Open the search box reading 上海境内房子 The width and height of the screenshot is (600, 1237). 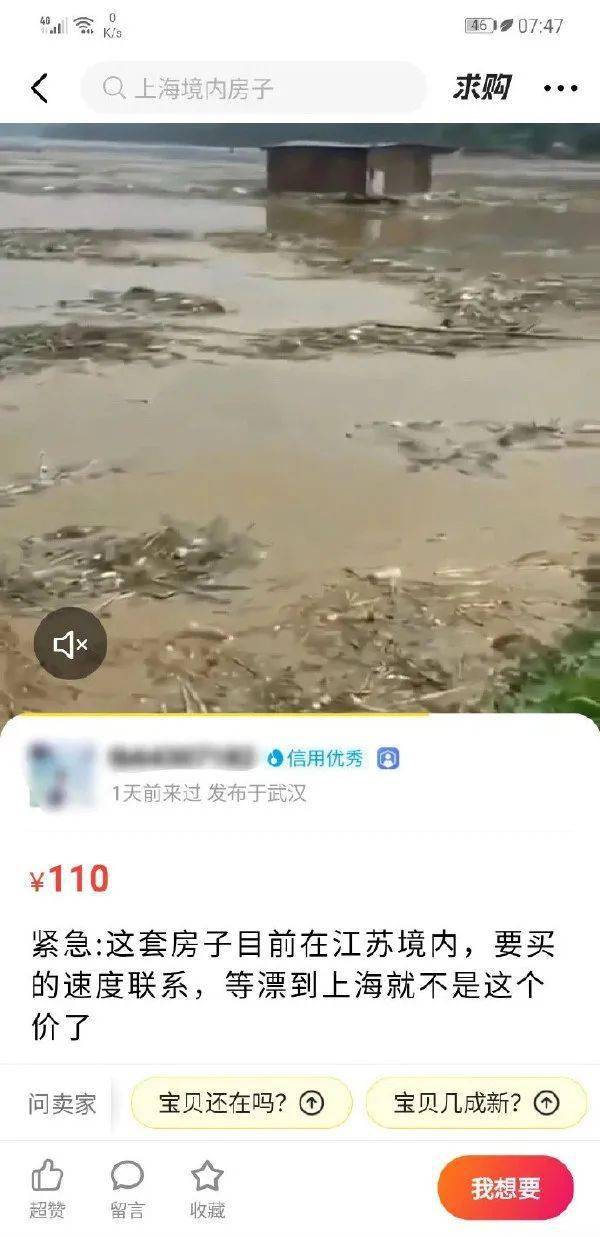coord(253,88)
